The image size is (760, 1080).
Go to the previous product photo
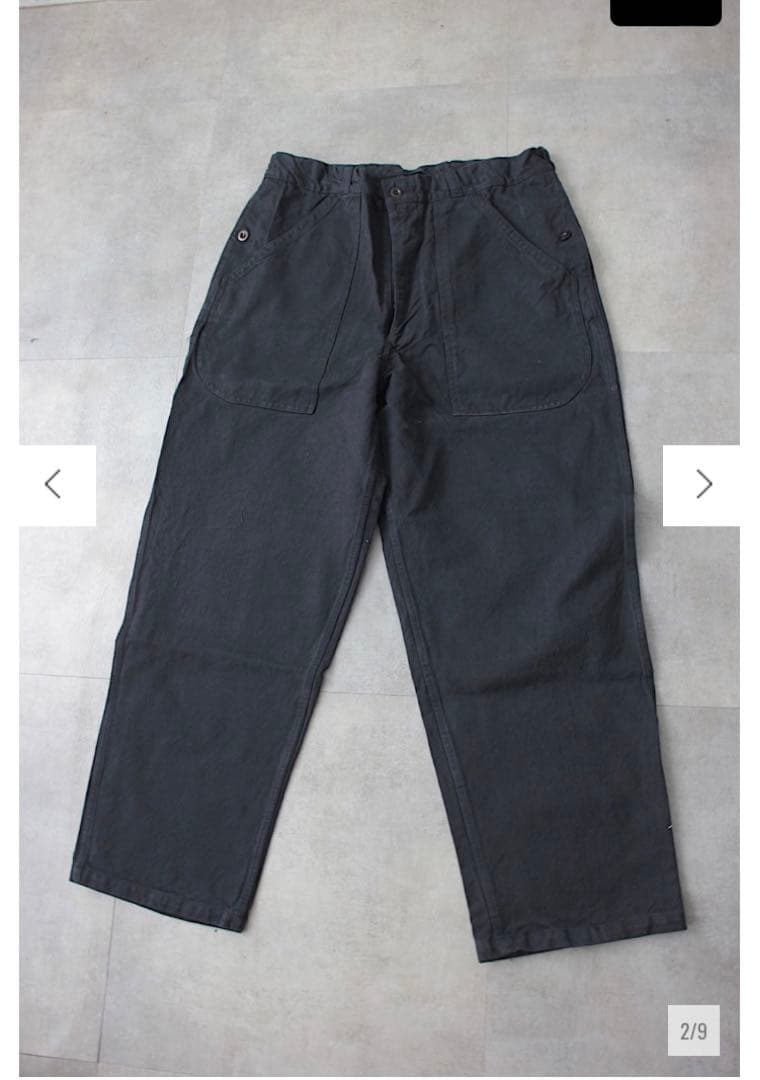coord(56,485)
